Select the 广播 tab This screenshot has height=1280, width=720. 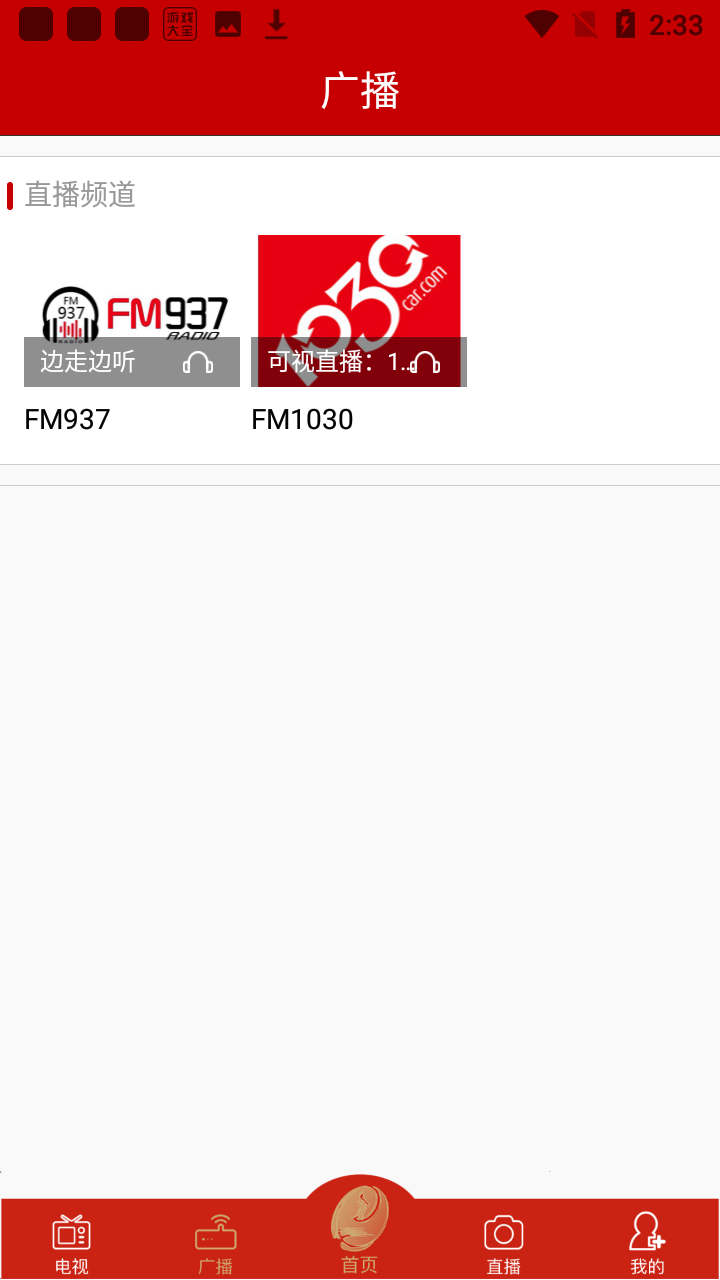point(216,1243)
